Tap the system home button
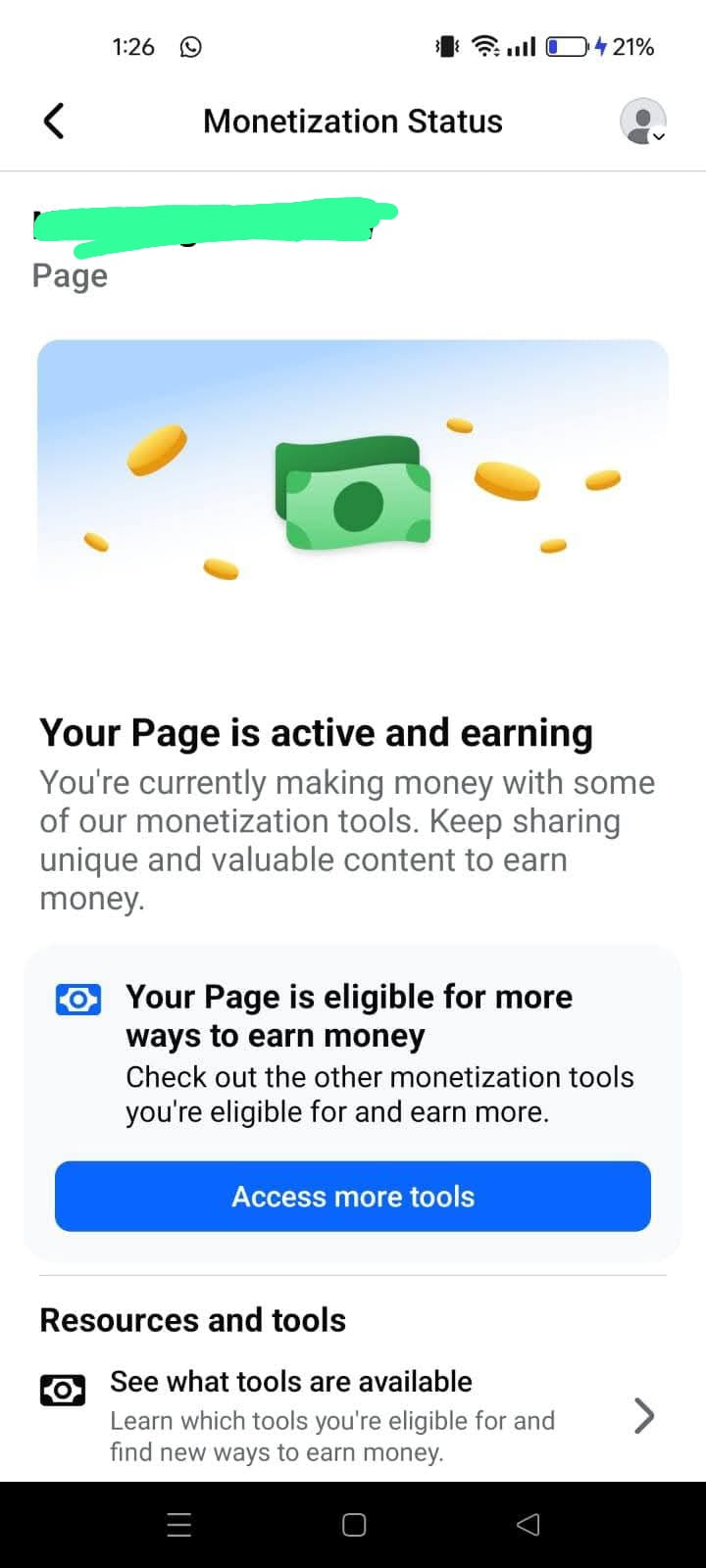 pos(354,1525)
